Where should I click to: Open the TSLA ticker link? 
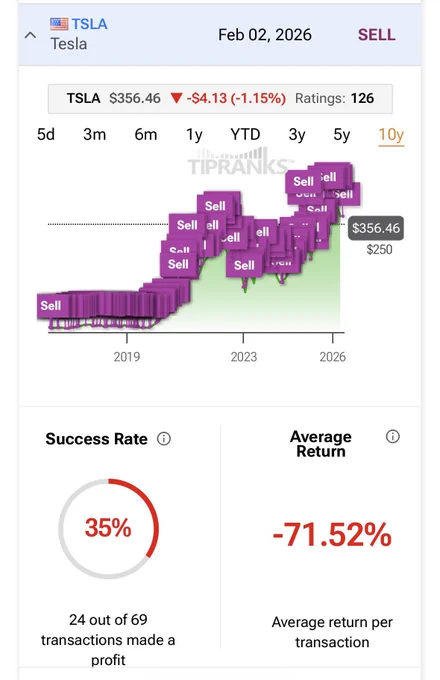(89, 24)
